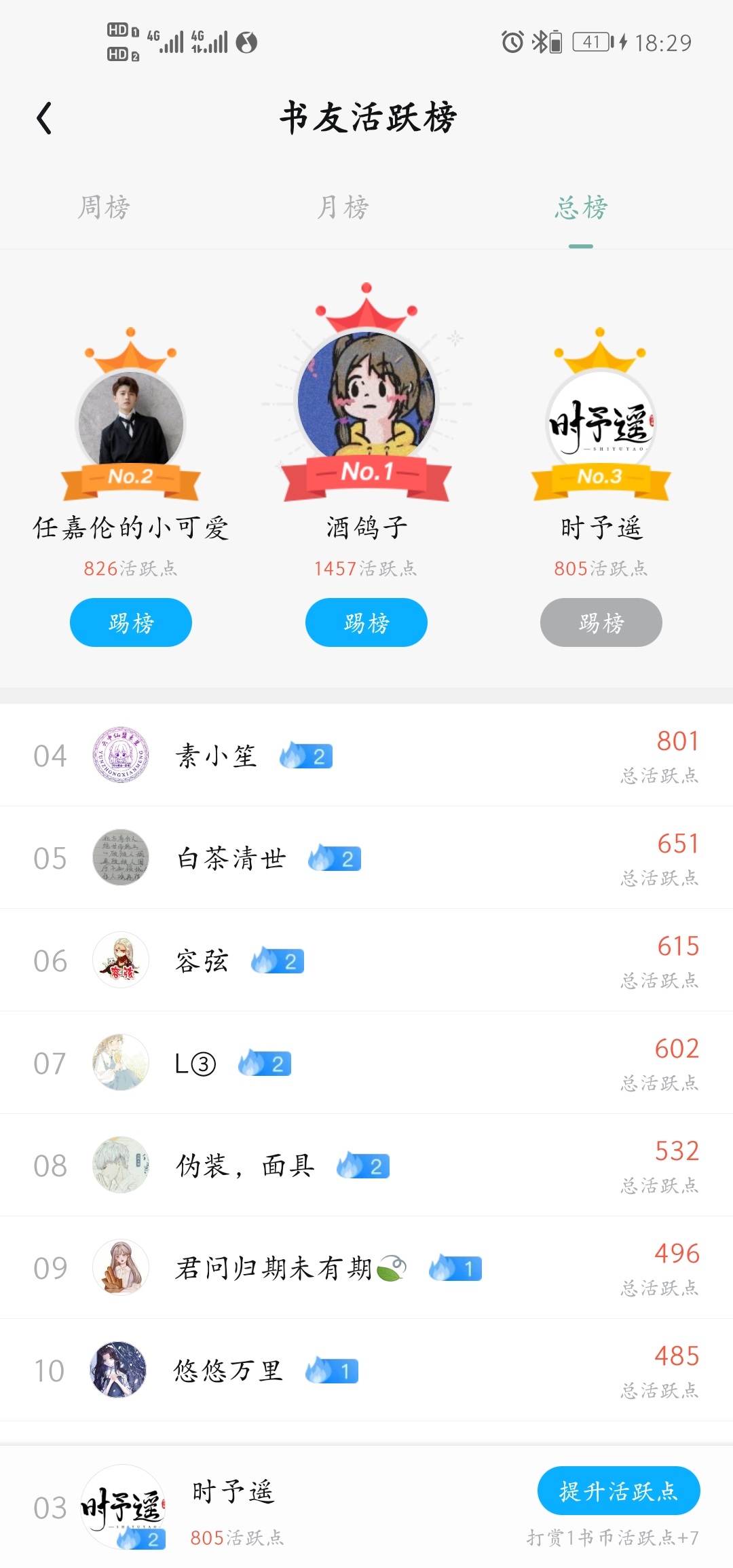Screen dimensions: 733x1568
Task: Open the row for 伪装，面具
Action: pyautogui.click(x=366, y=1165)
